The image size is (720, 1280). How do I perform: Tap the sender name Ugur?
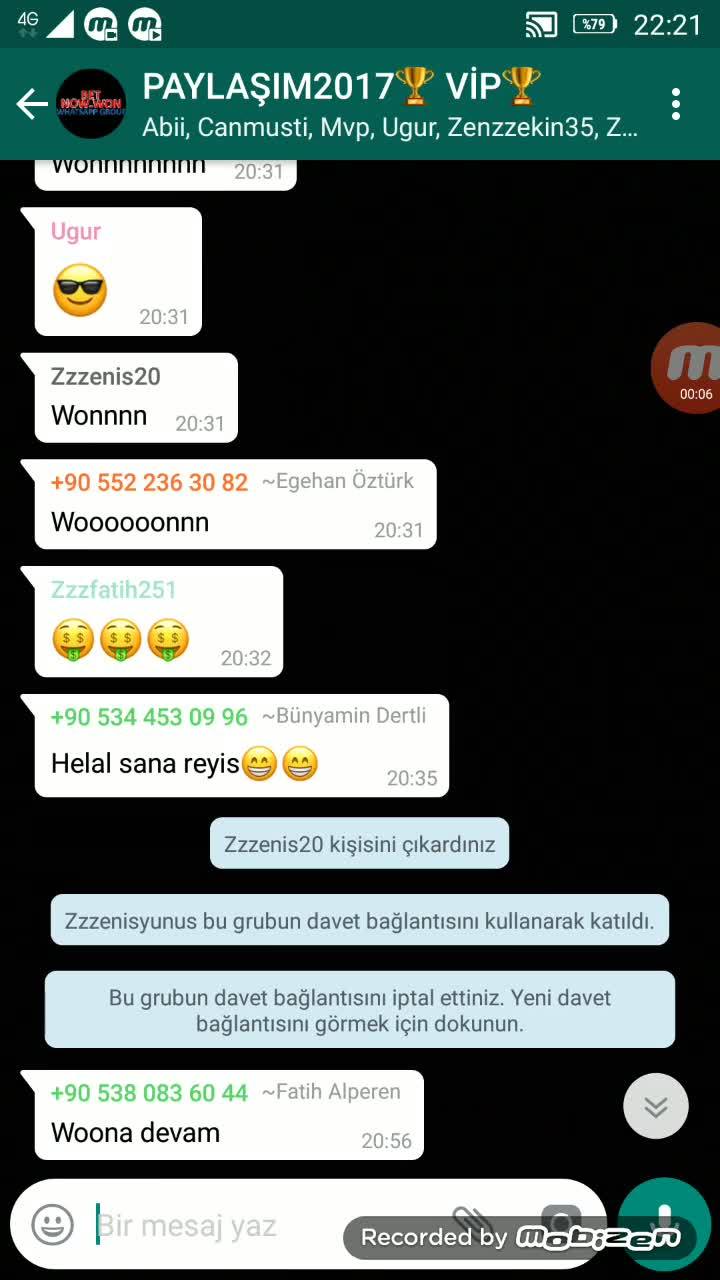click(x=76, y=232)
